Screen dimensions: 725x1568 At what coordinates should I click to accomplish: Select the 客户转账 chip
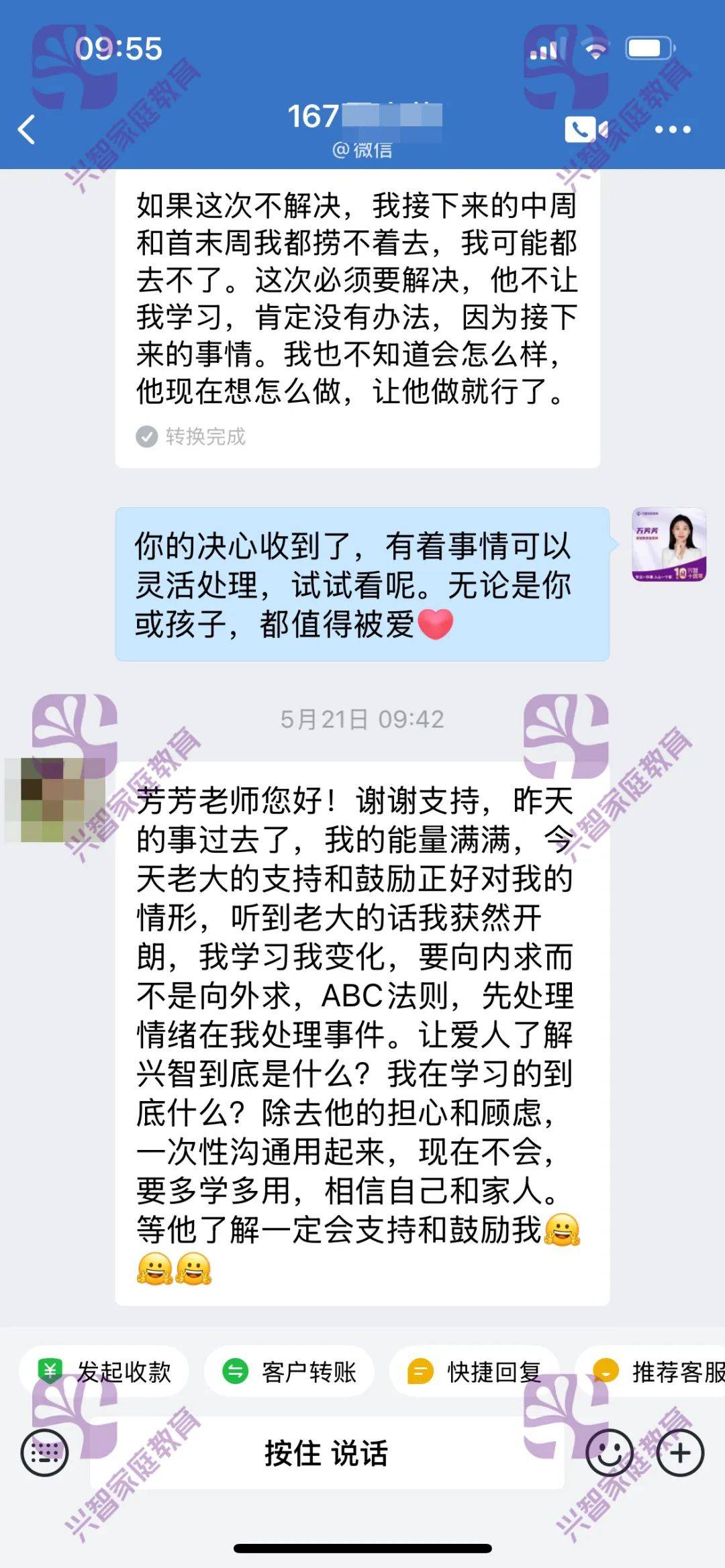(x=289, y=1371)
